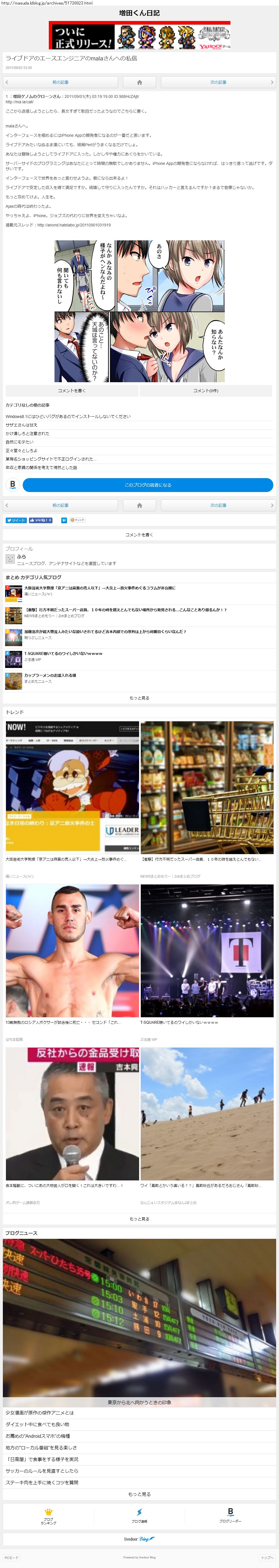The height and width of the screenshot is (1568, 279).
Task: Read blog news お勧めの"Androidスマホ"の機種
Action: [38, 1436]
